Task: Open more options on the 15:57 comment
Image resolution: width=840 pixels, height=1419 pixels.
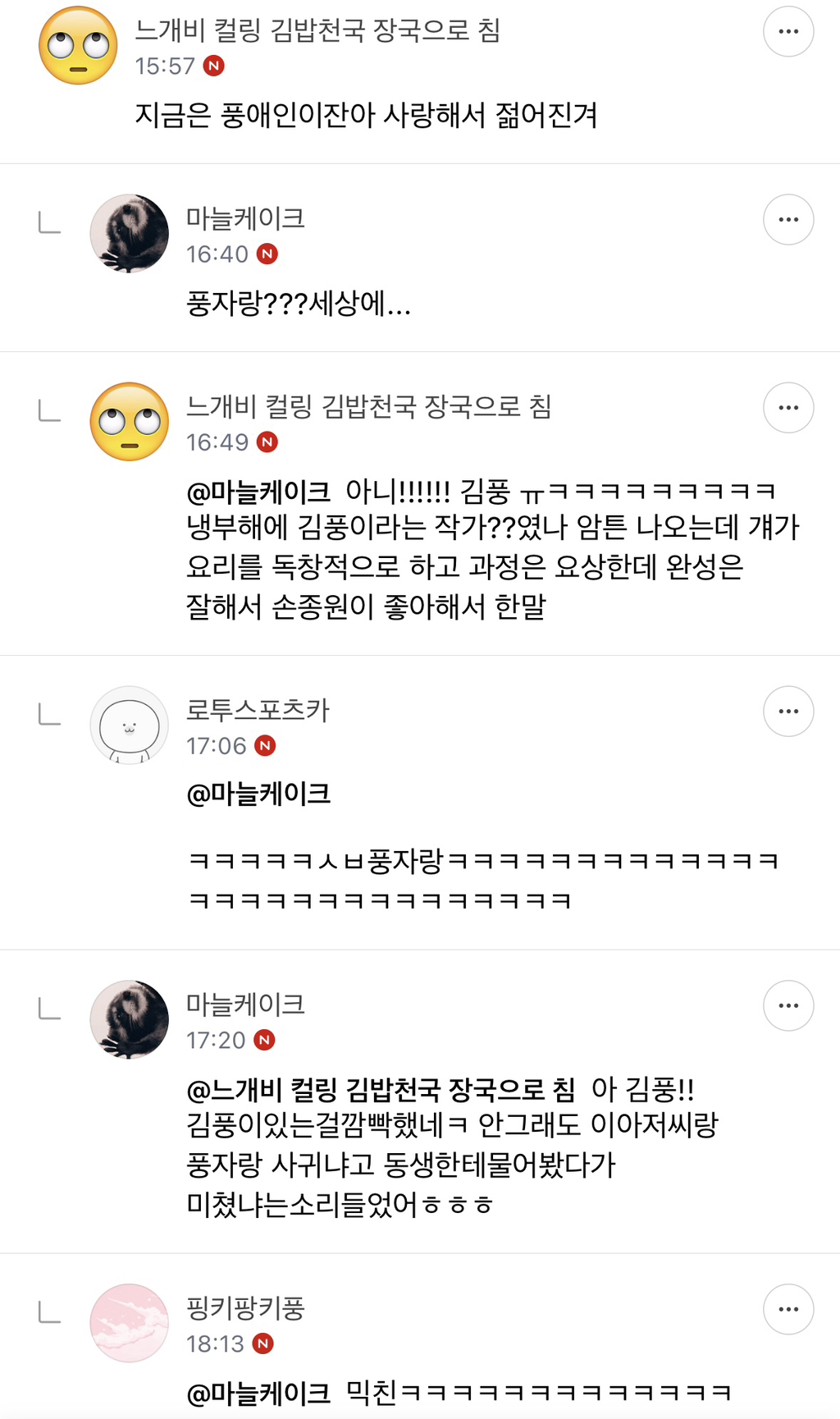Action: coord(788,32)
